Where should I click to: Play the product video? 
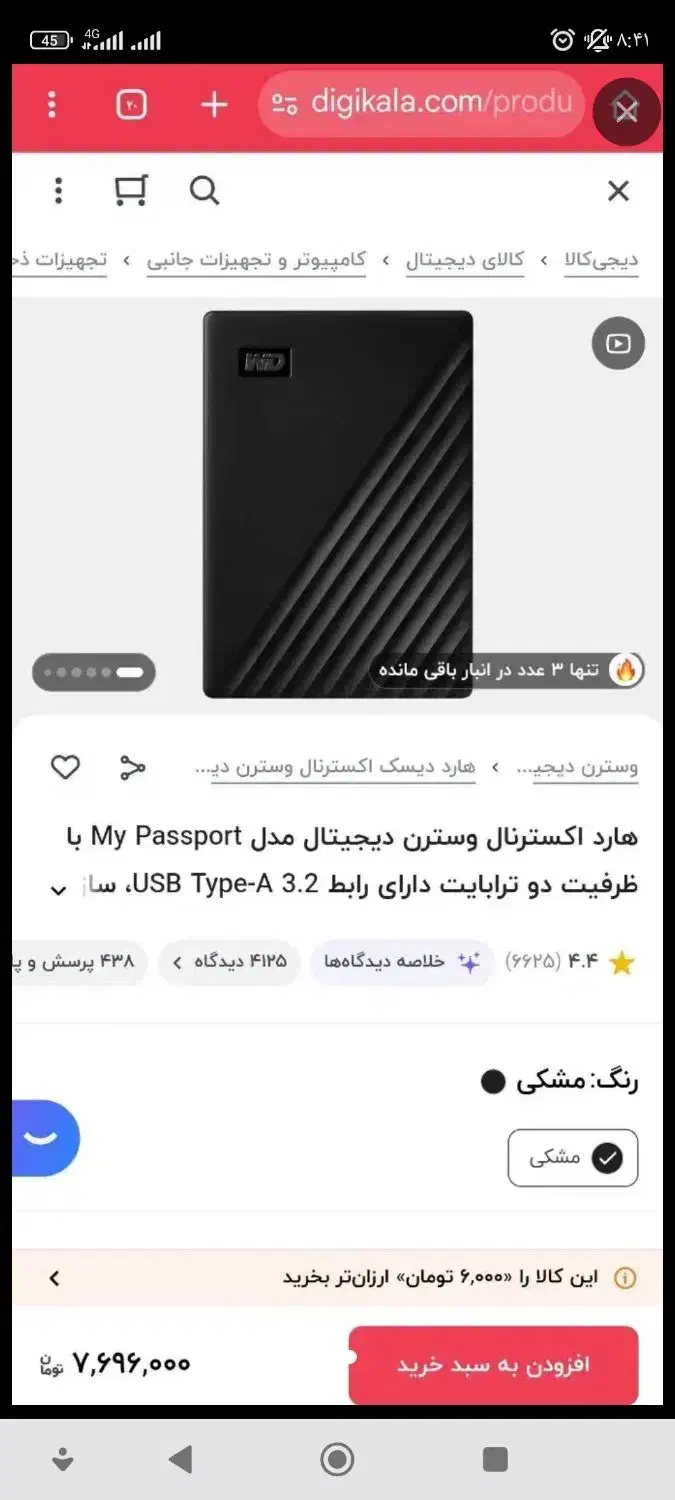coord(618,344)
